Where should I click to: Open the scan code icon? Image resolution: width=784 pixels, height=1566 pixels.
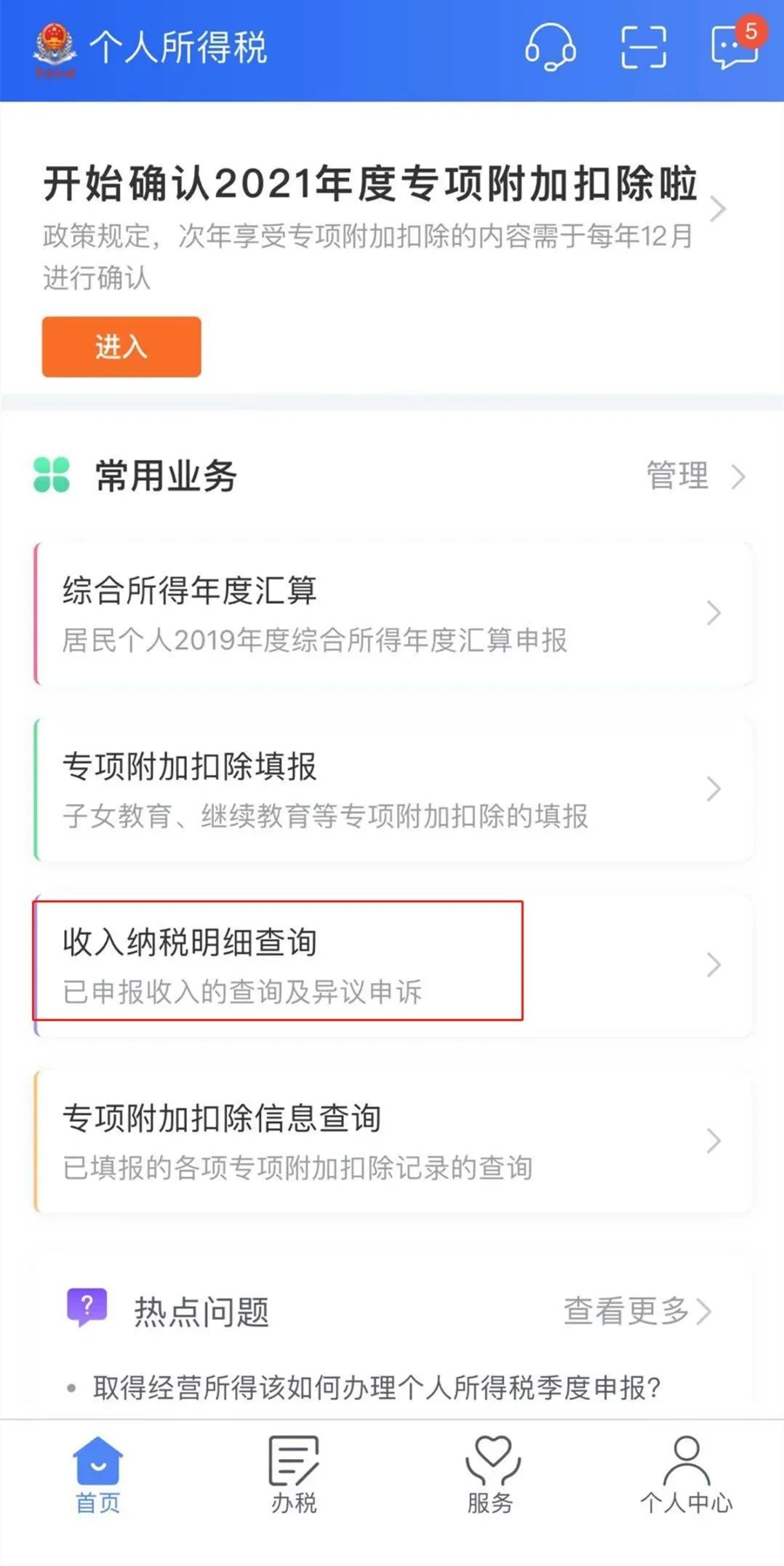(644, 47)
